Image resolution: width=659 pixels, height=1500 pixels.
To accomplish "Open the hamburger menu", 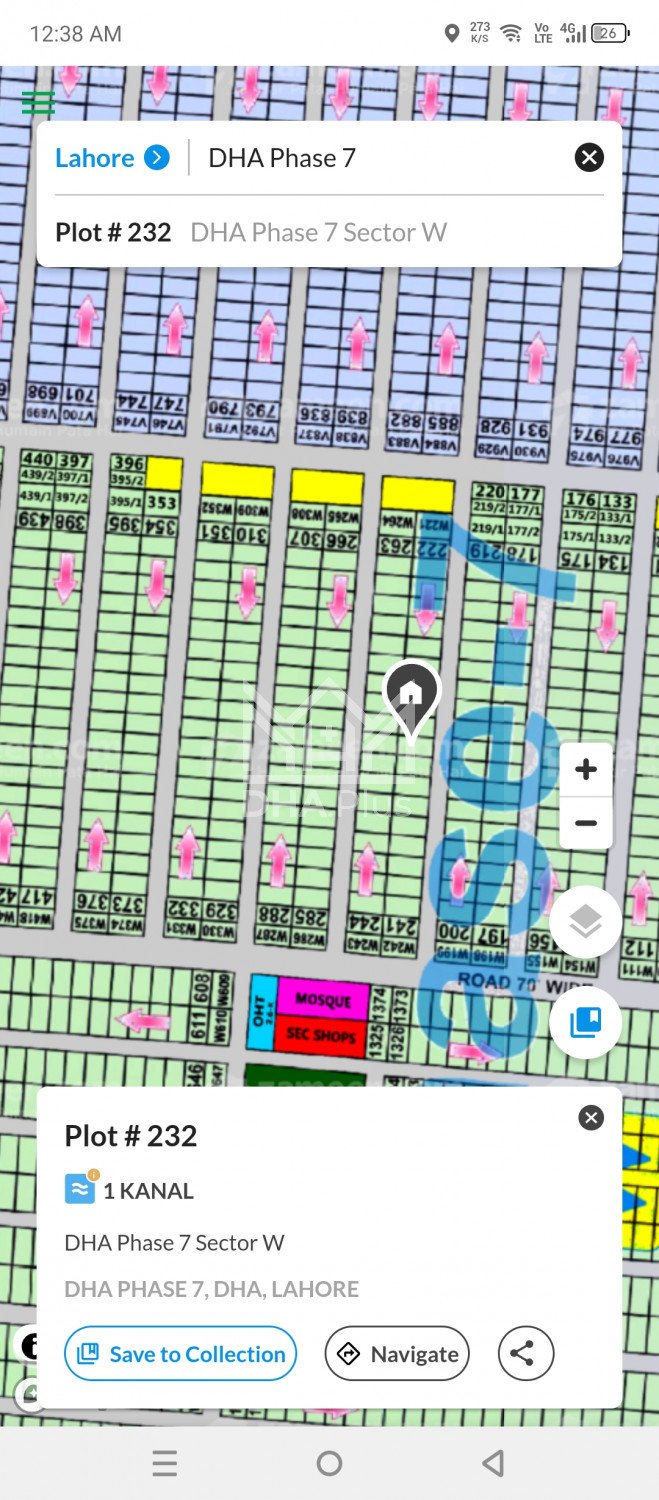I will (38, 103).
